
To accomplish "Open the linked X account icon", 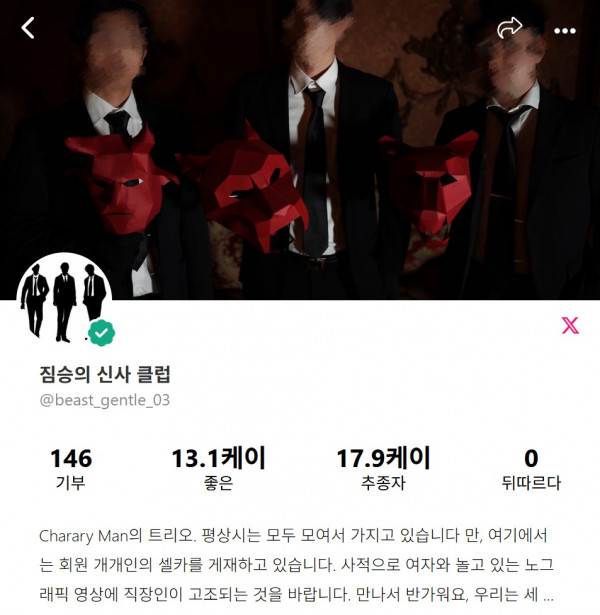I will pyautogui.click(x=569, y=325).
